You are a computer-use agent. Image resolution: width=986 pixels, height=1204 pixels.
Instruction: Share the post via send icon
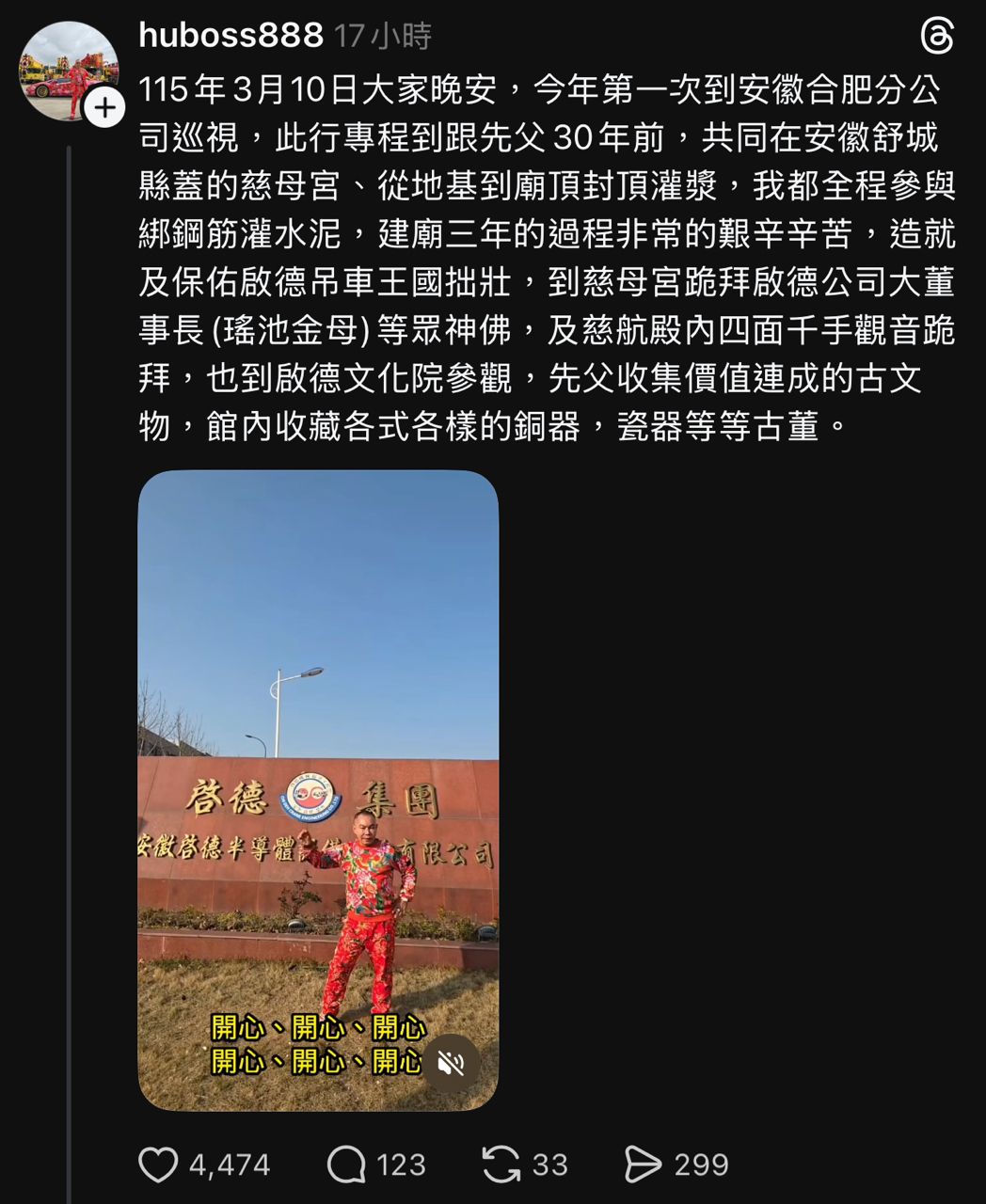pyautogui.click(x=644, y=1164)
